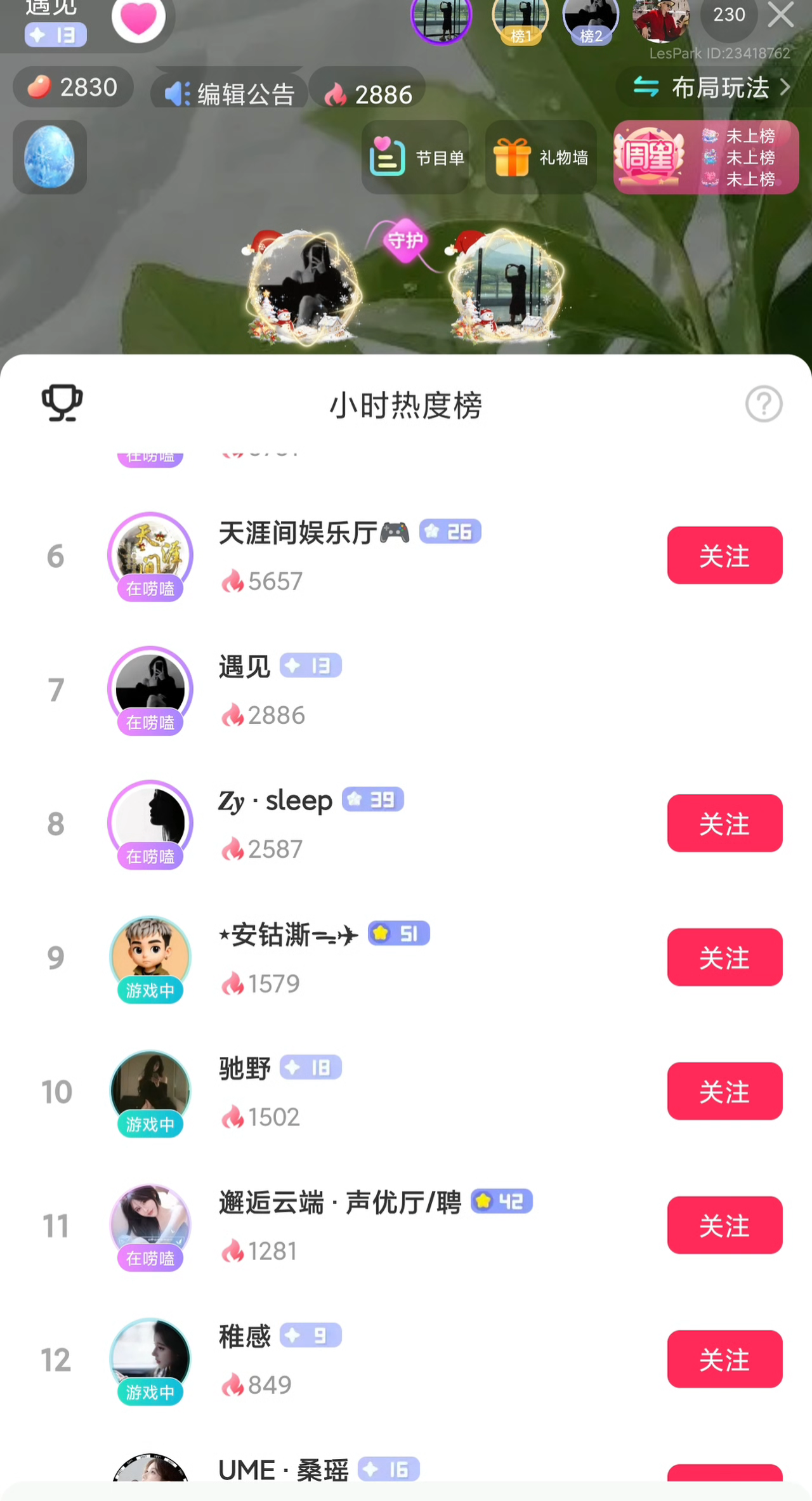This screenshot has height=1501, width=812.
Task: Open 节目单 program list
Action: [416, 157]
